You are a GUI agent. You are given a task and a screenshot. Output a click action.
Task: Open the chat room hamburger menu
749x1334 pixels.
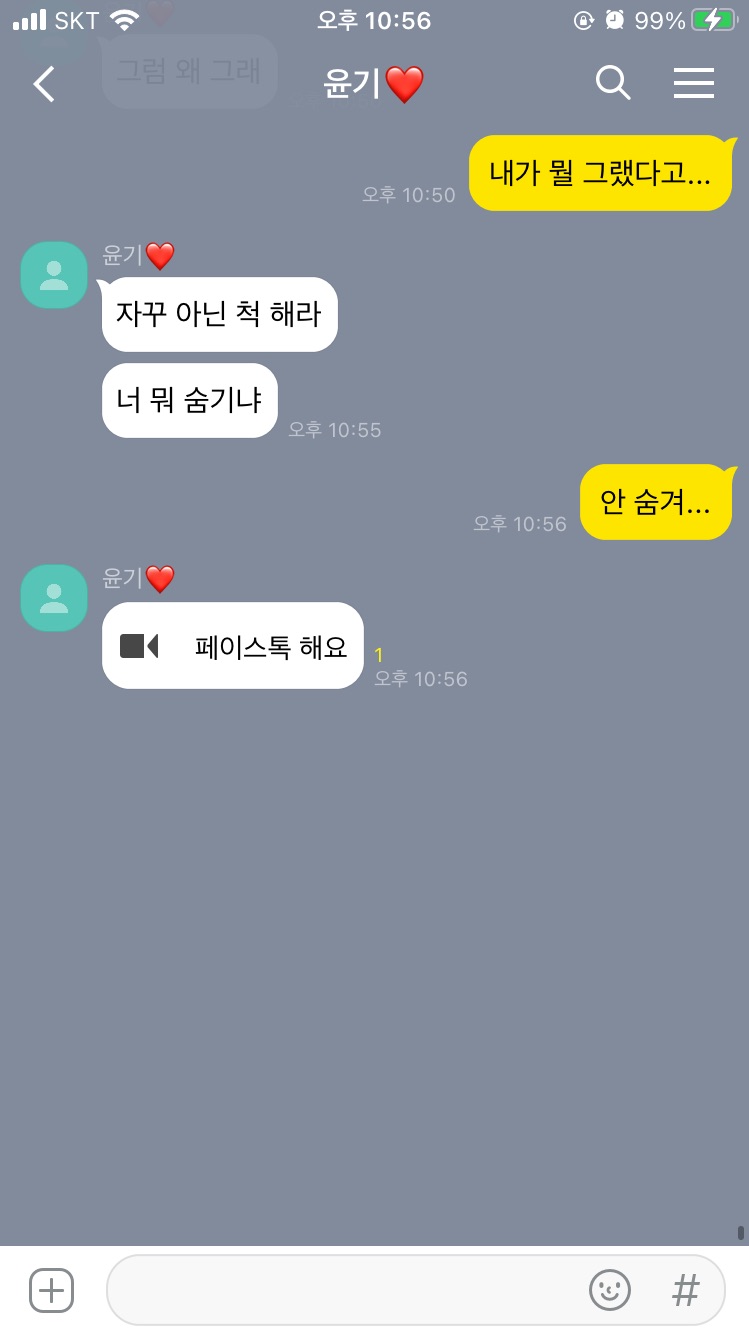[x=693, y=84]
